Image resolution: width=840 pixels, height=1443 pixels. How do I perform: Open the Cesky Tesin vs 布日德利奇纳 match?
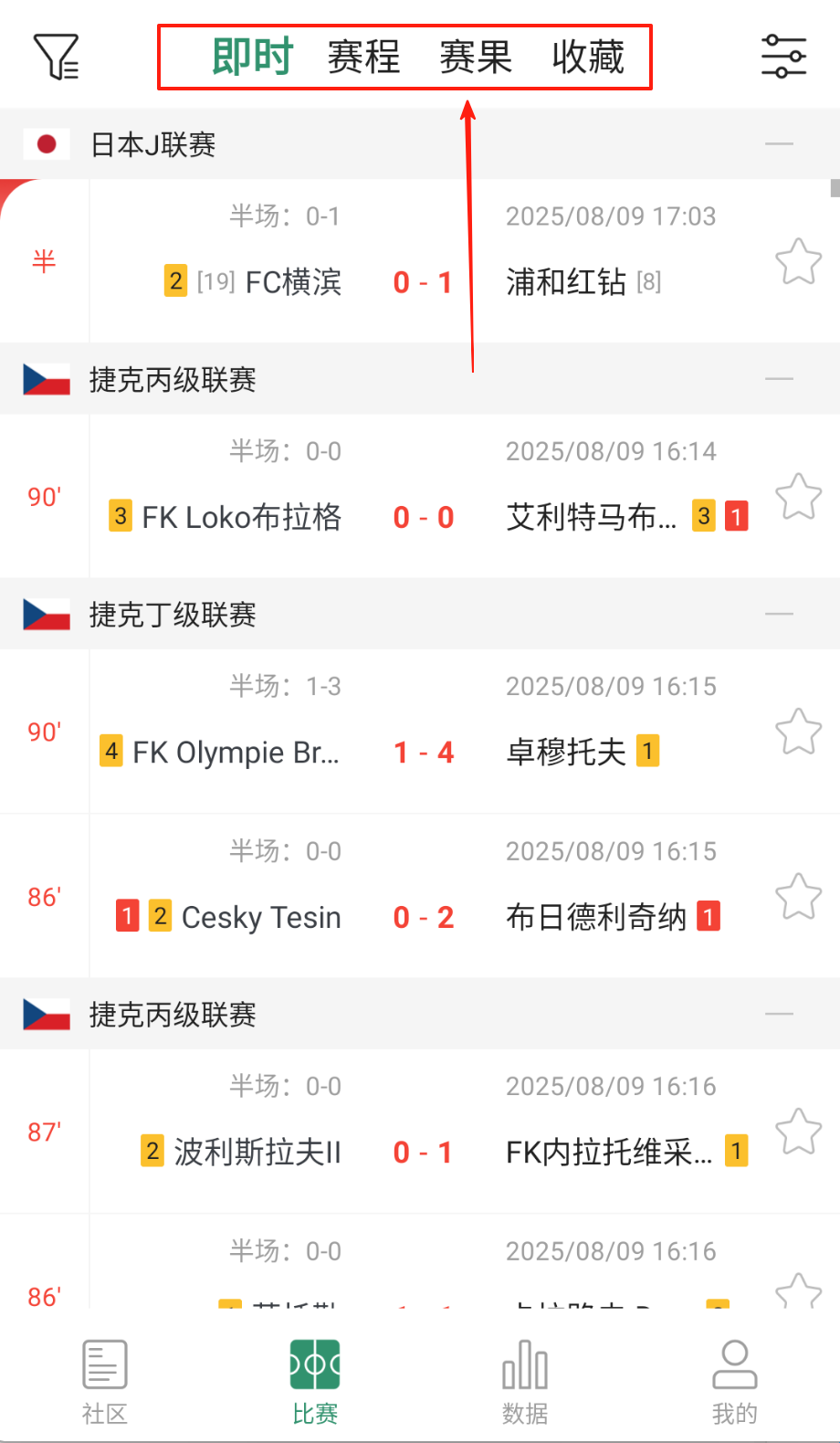pyautogui.click(x=423, y=917)
